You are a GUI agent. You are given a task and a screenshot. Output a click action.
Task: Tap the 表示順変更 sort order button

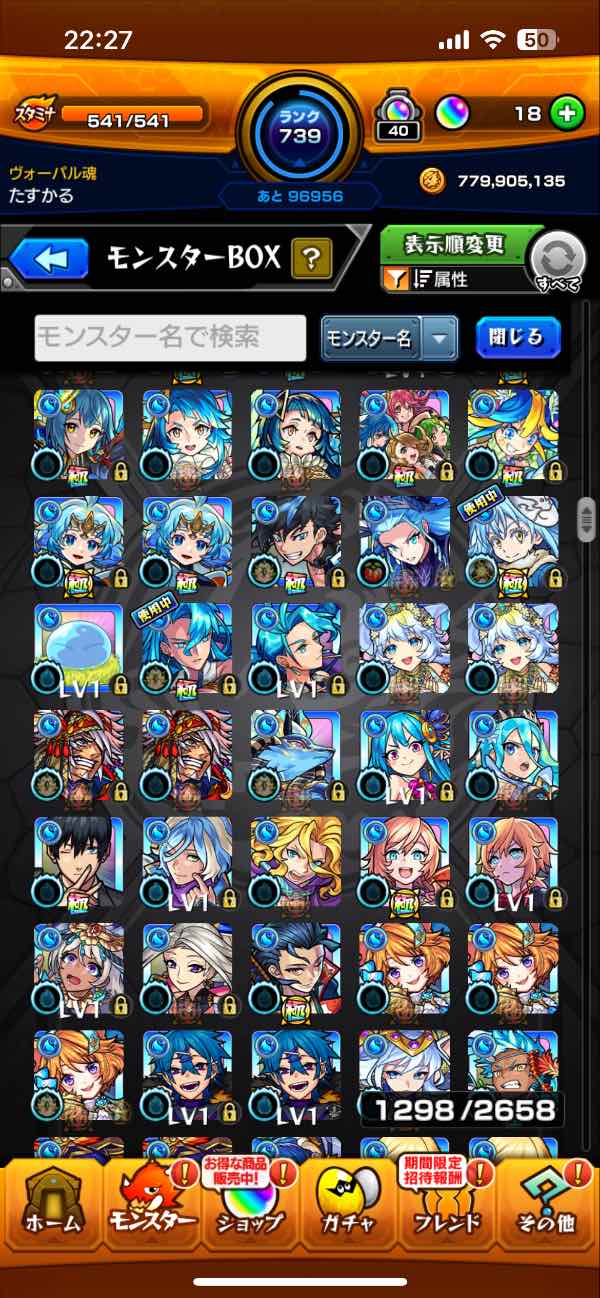pyautogui.click(x=455, y=245)
